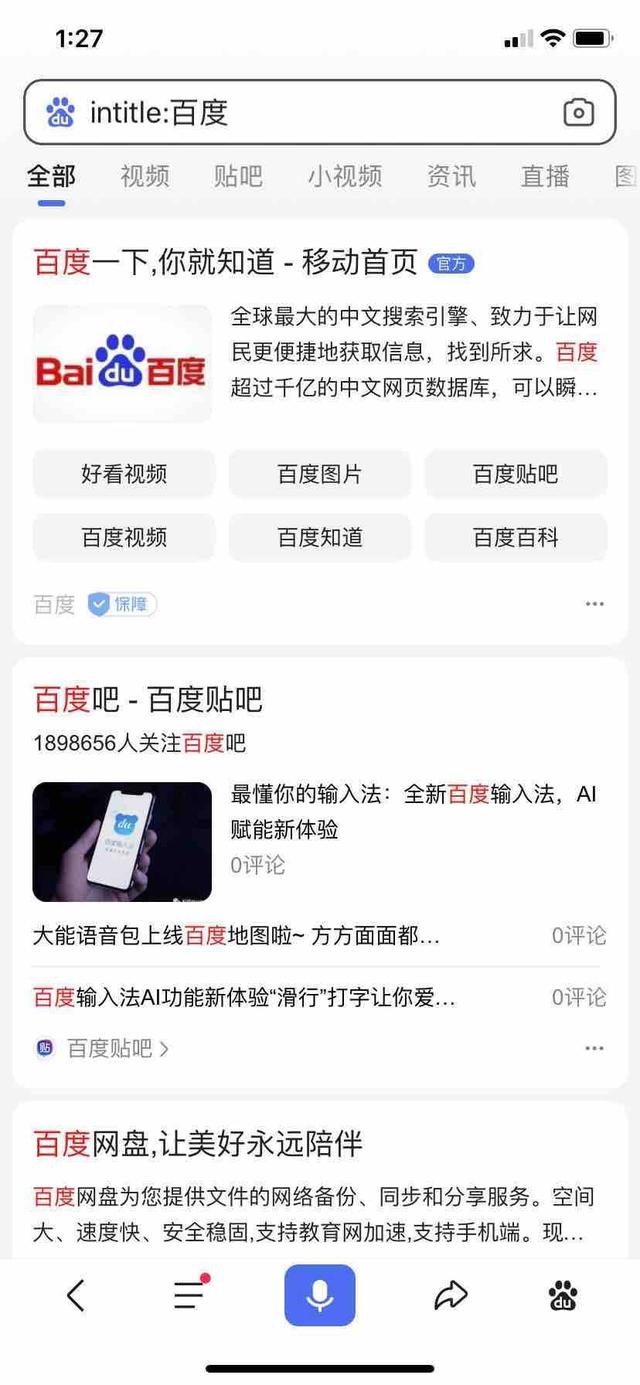Select the 百度贴吧 chip
The width and height of the screenshot is (640, 1385).
pos(516,474)
